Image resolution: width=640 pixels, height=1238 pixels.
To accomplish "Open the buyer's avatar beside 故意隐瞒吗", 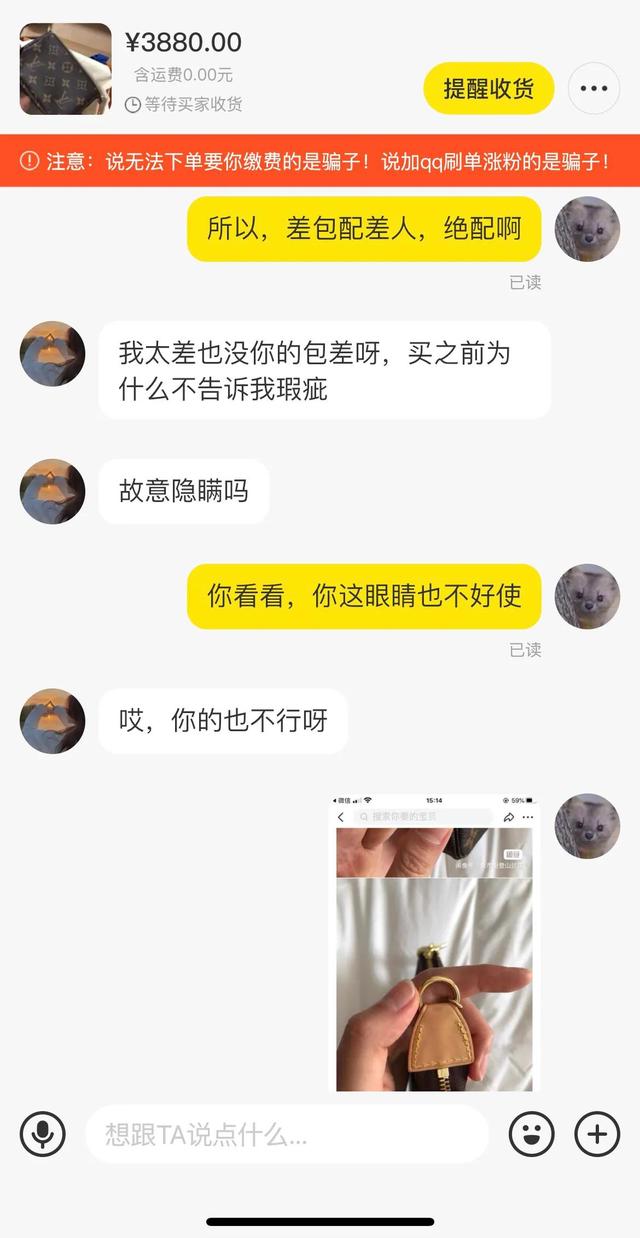I will (52, 491).
